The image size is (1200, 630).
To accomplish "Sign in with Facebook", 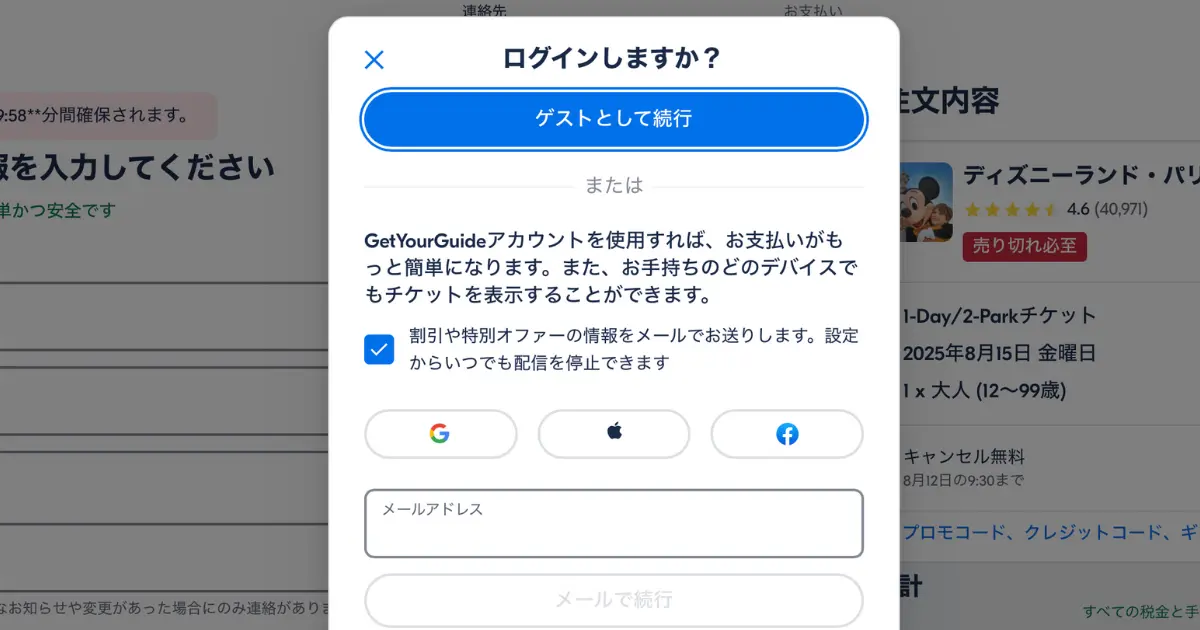I will click(787, 434).
